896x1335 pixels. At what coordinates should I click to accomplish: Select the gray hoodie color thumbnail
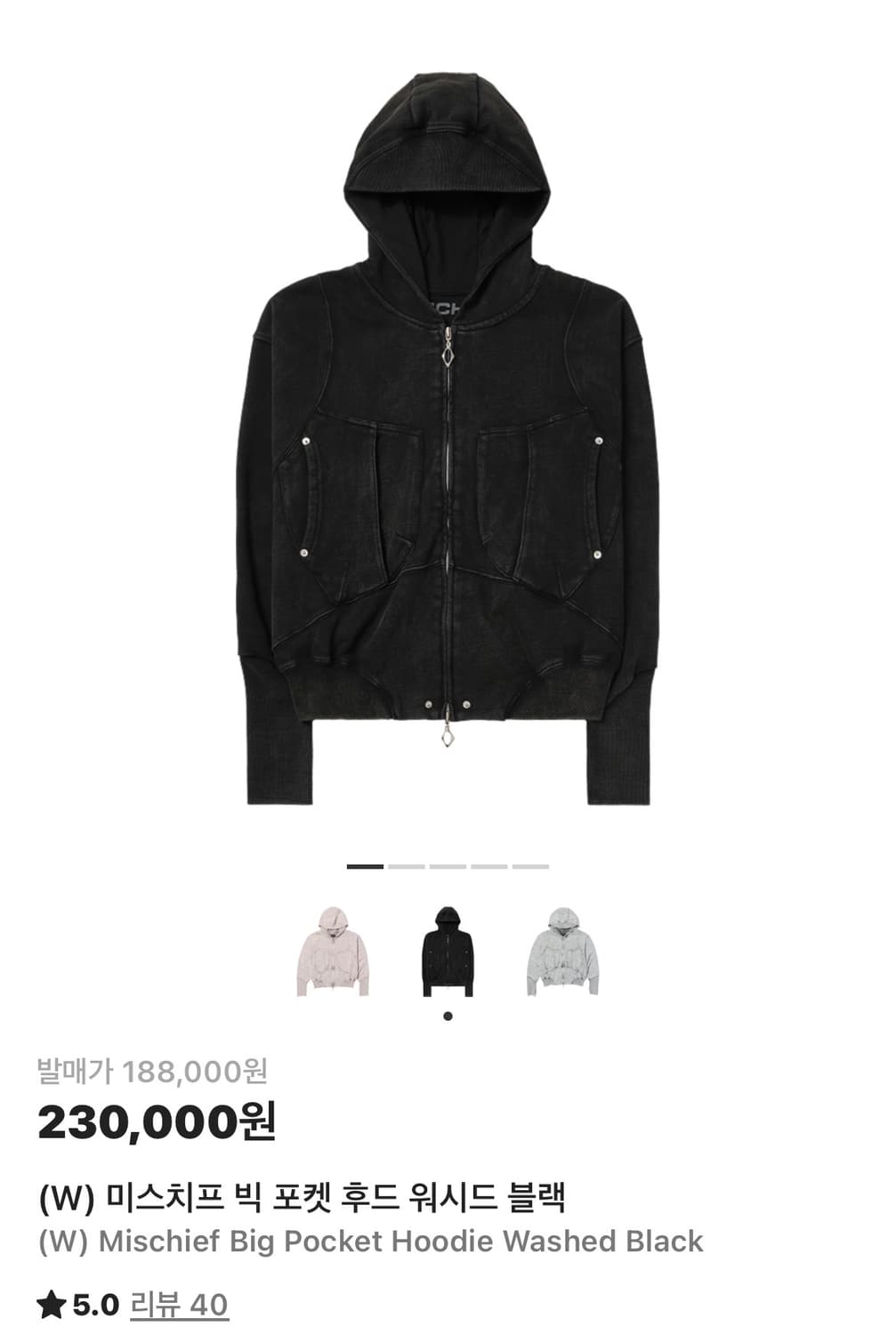[x=566, y=949]
